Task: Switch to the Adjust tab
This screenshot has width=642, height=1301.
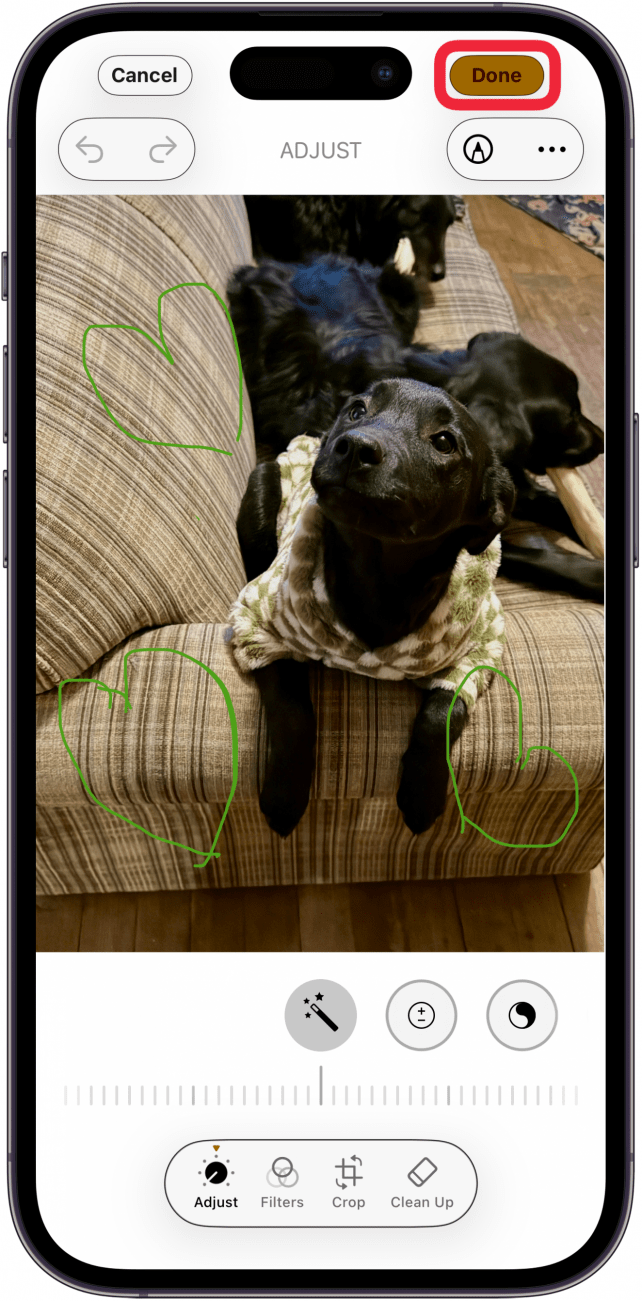Action: (216, 1182)
